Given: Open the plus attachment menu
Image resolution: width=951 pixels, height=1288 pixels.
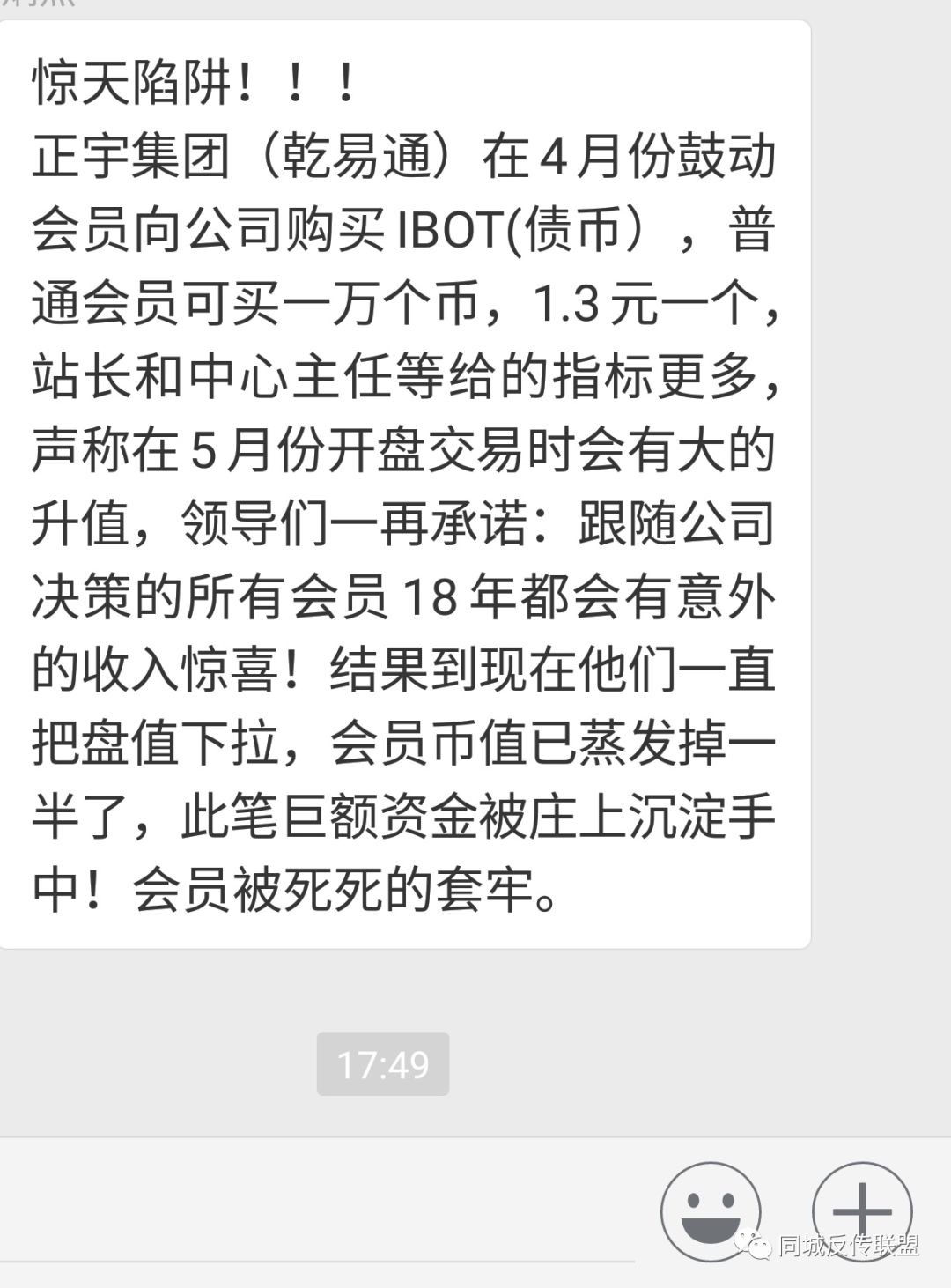Looking at the screenshot, I should [x=861, y=1211].
